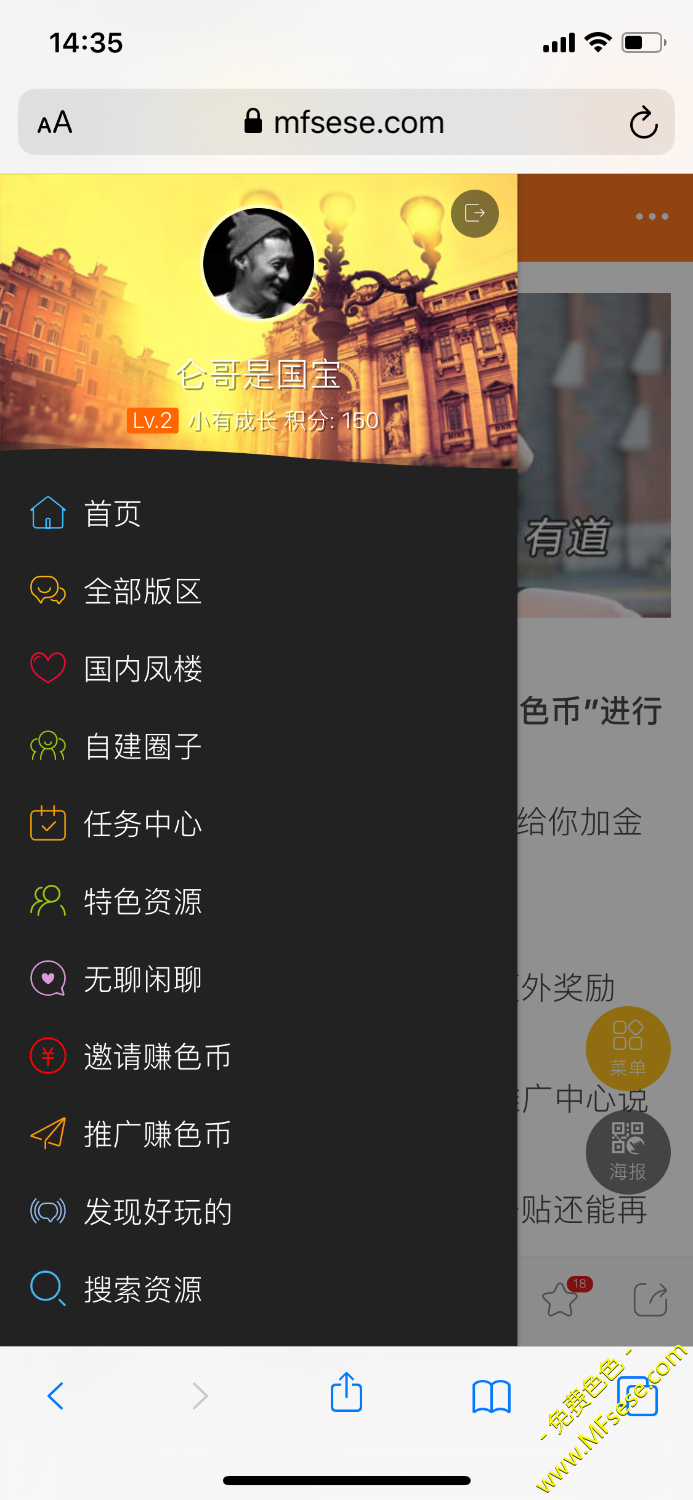Open 全部版区 menu item

coord(142,591)
